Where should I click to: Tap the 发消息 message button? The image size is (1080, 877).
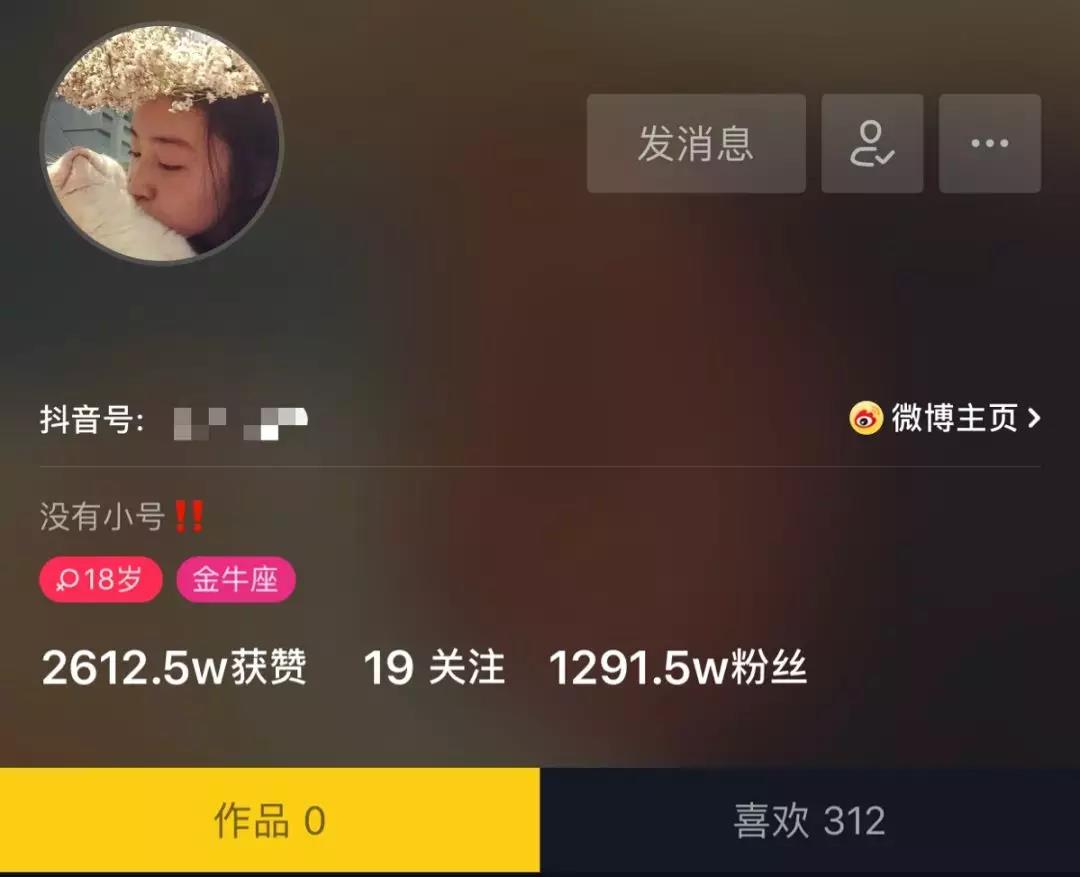click(696, 144)
